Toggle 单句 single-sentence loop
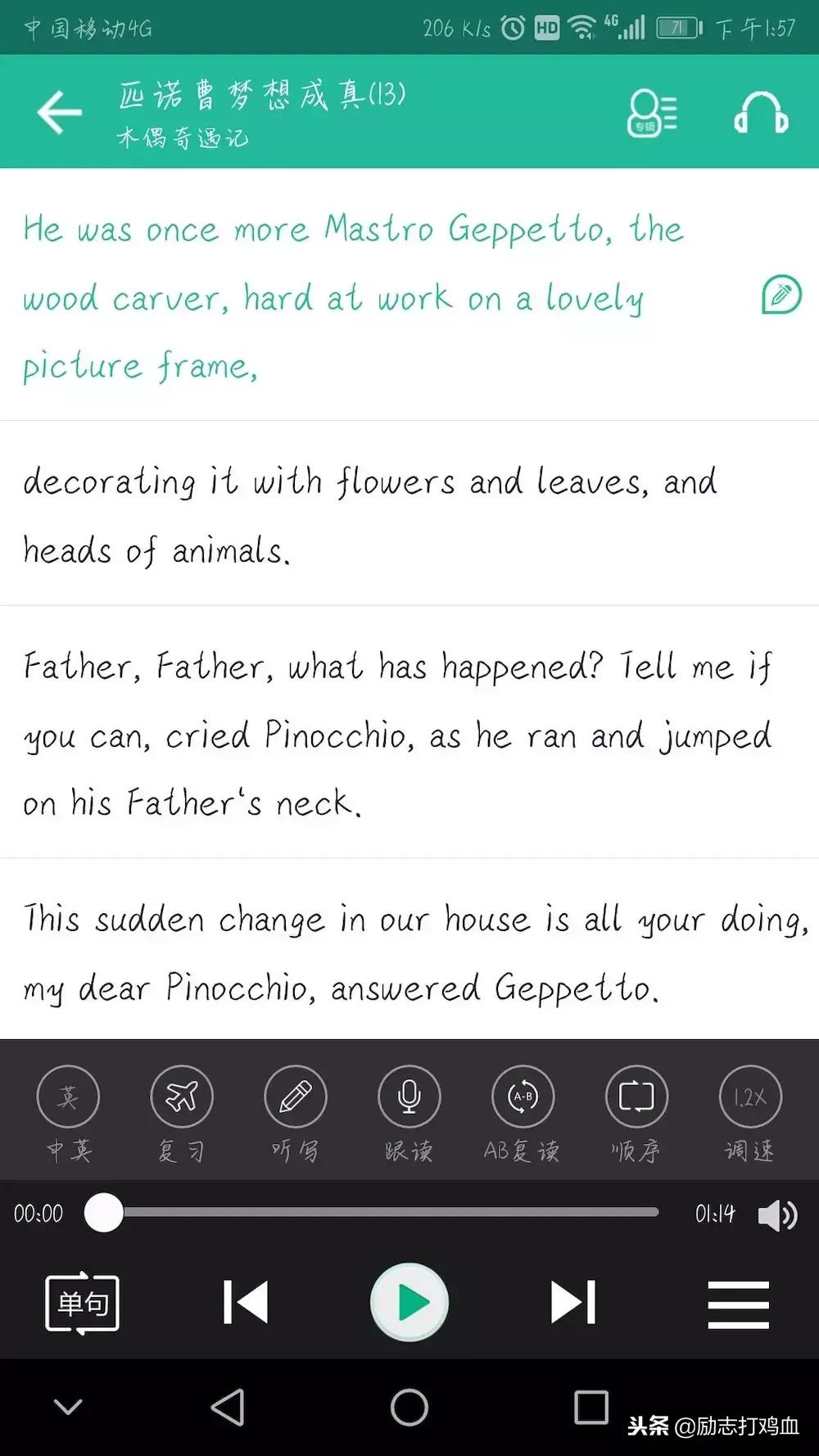The width and height of the screenshot is (819, 1456). click(82, 1303)
